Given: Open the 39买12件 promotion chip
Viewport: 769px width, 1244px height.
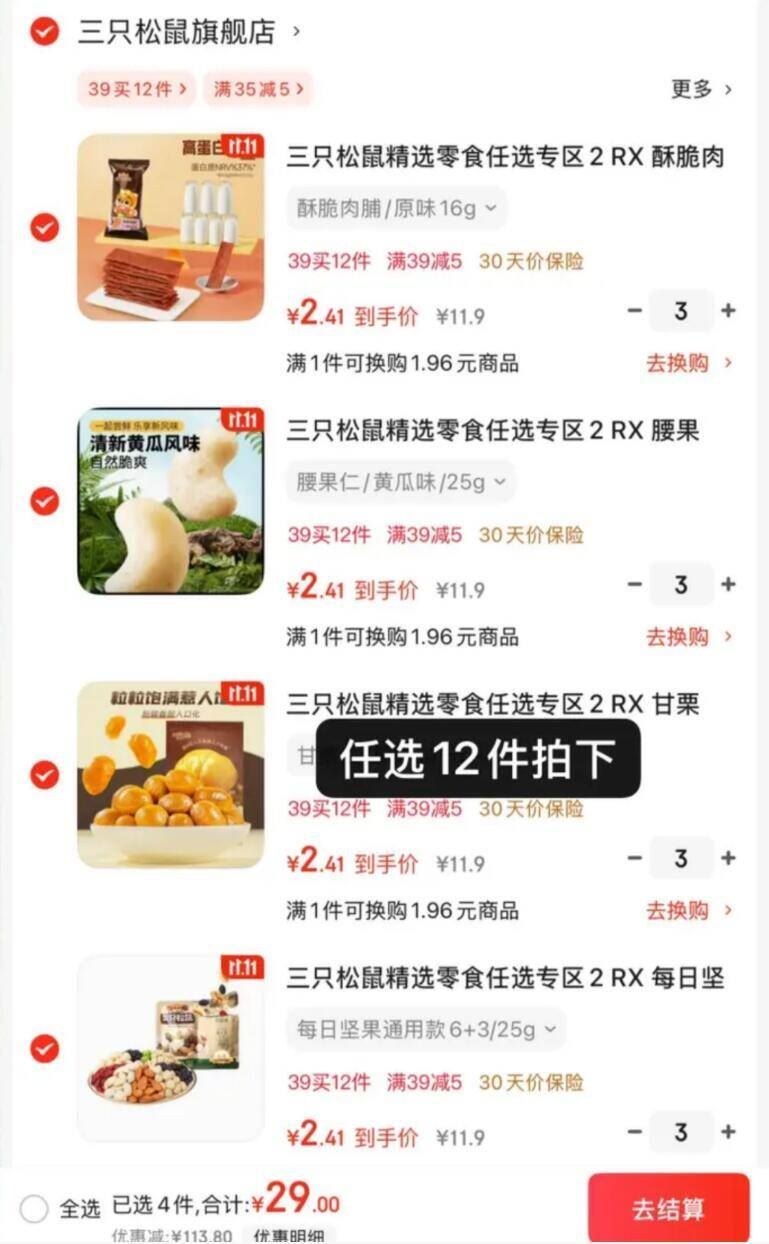Looking at the screenshot, I should (138, 89).
